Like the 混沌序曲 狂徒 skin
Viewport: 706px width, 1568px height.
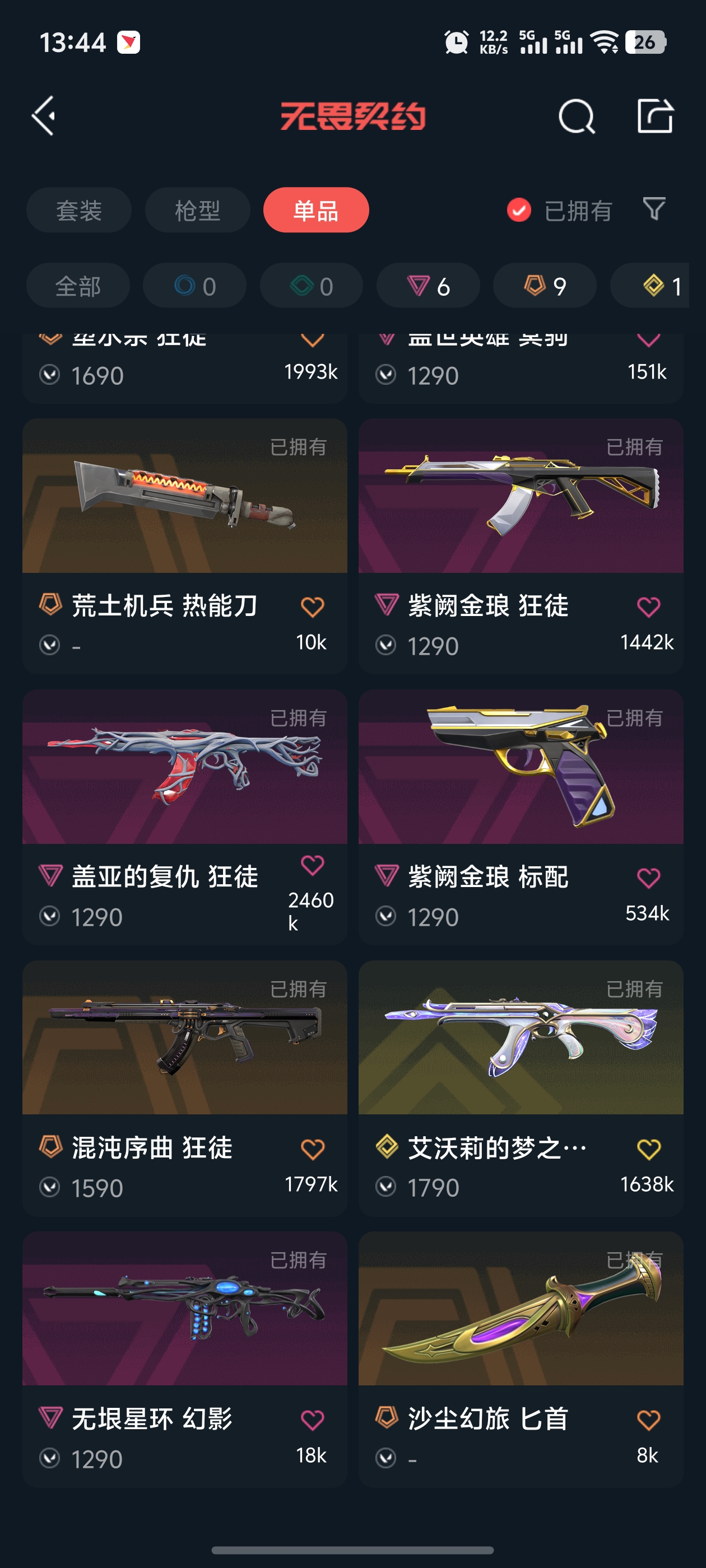[312, 1149]
